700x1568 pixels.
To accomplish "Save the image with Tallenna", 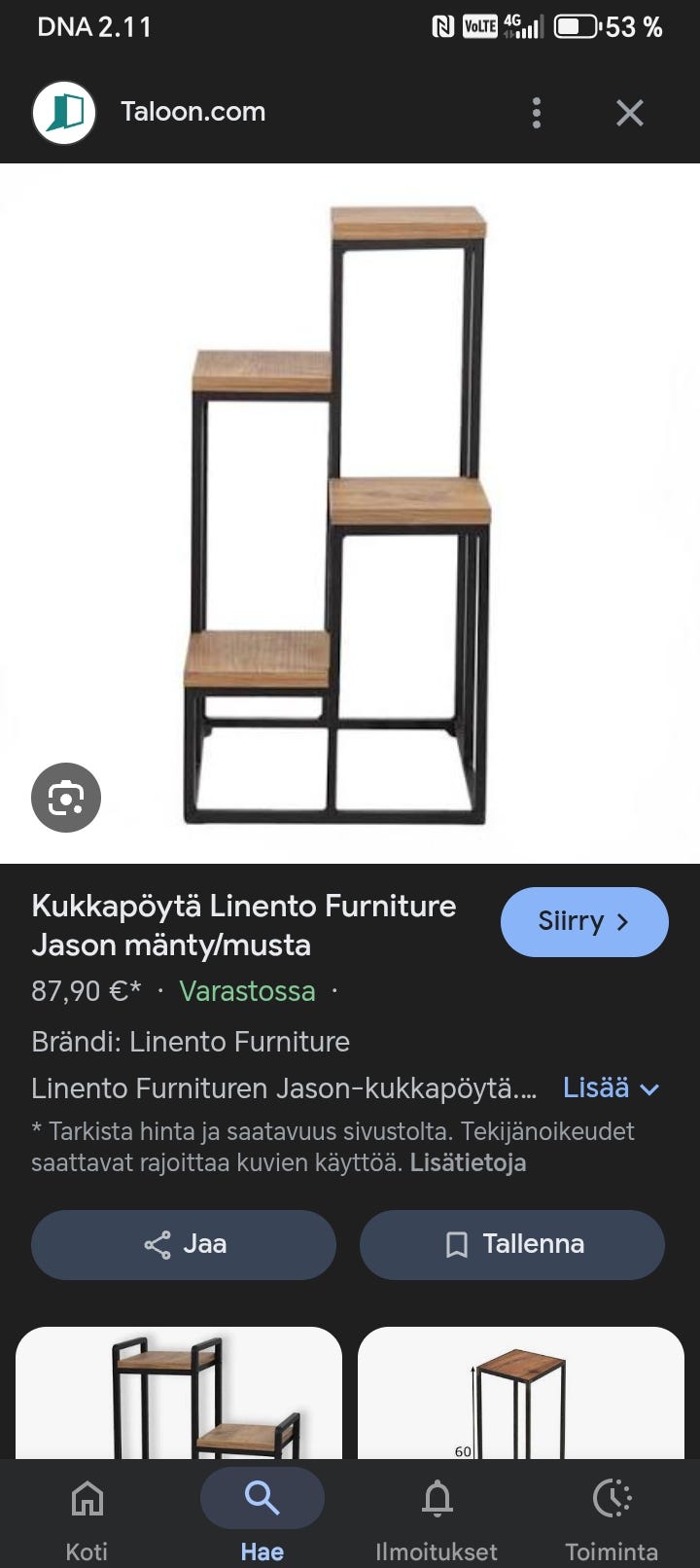I will point(512,1244).
